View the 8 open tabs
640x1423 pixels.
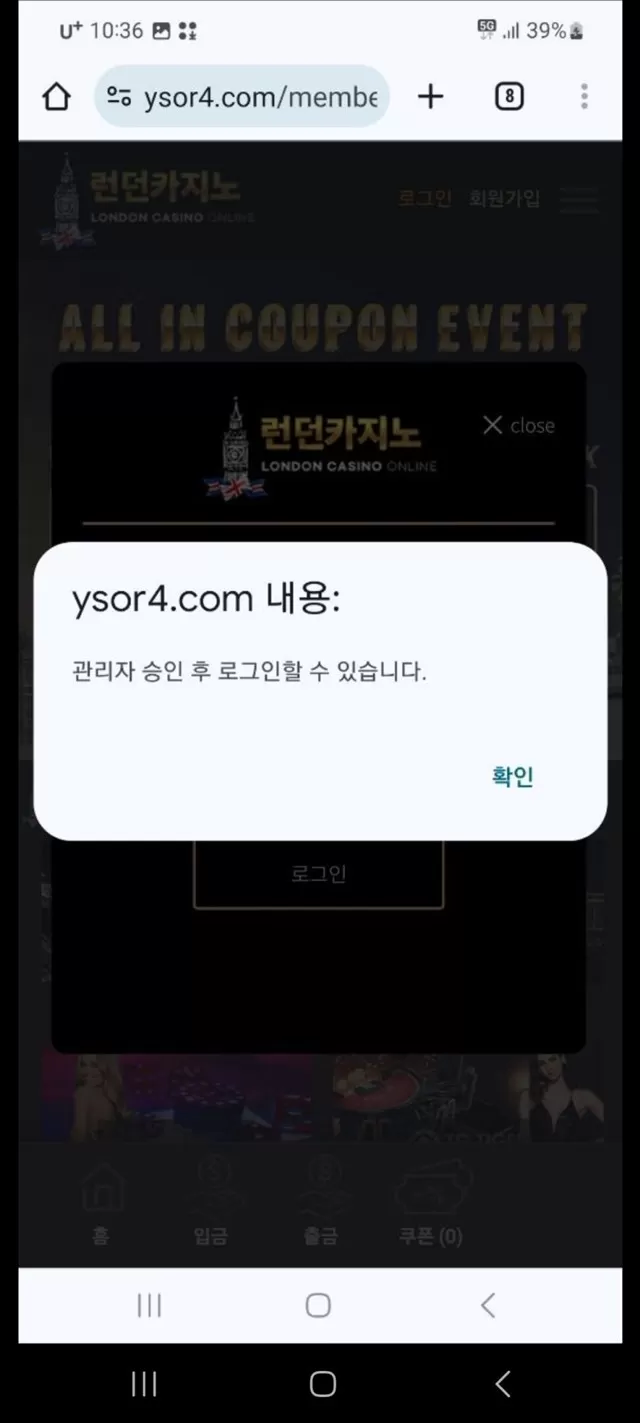tap(509, 96)
